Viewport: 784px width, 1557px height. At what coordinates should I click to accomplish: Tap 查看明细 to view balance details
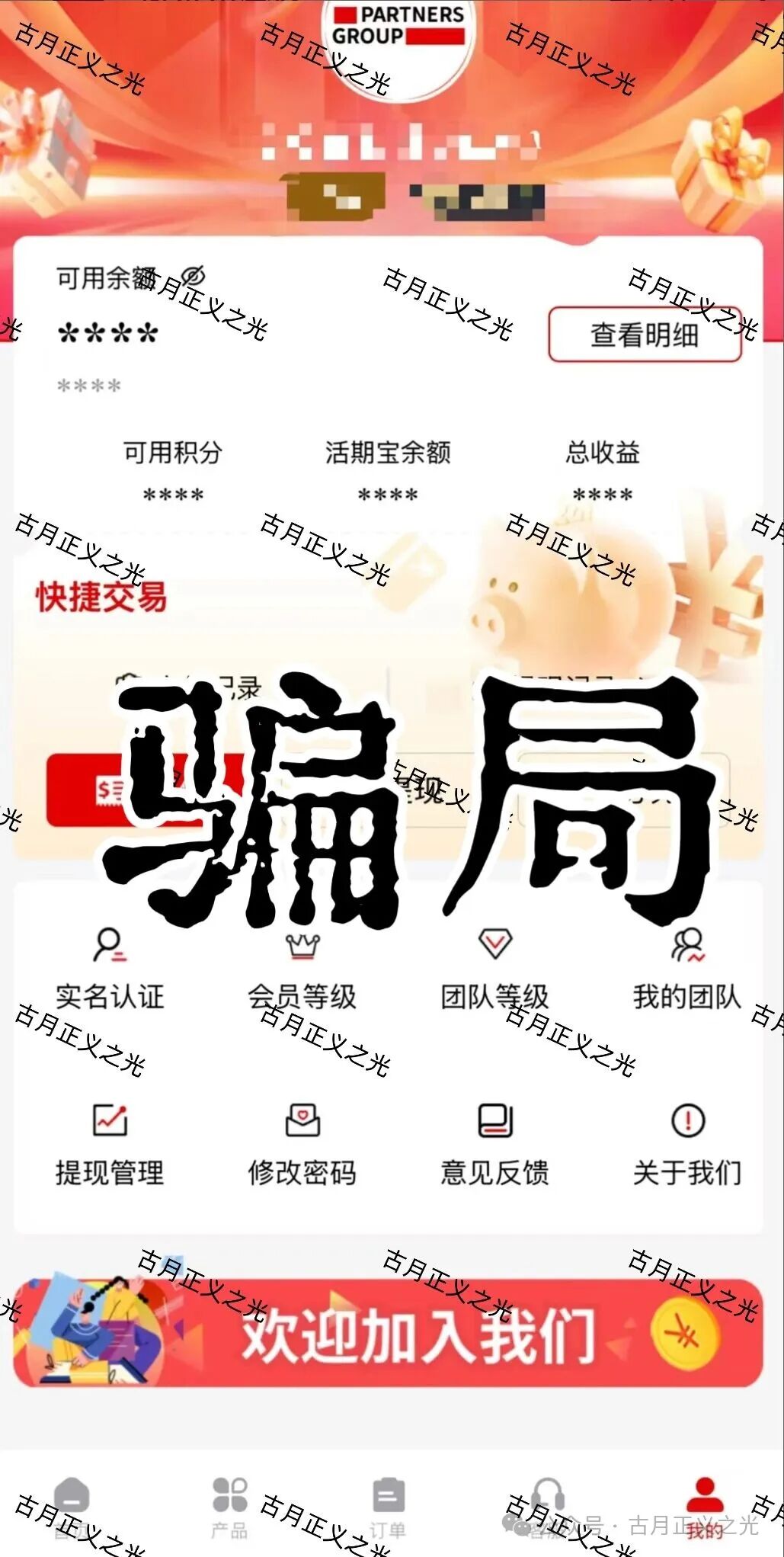645,335
